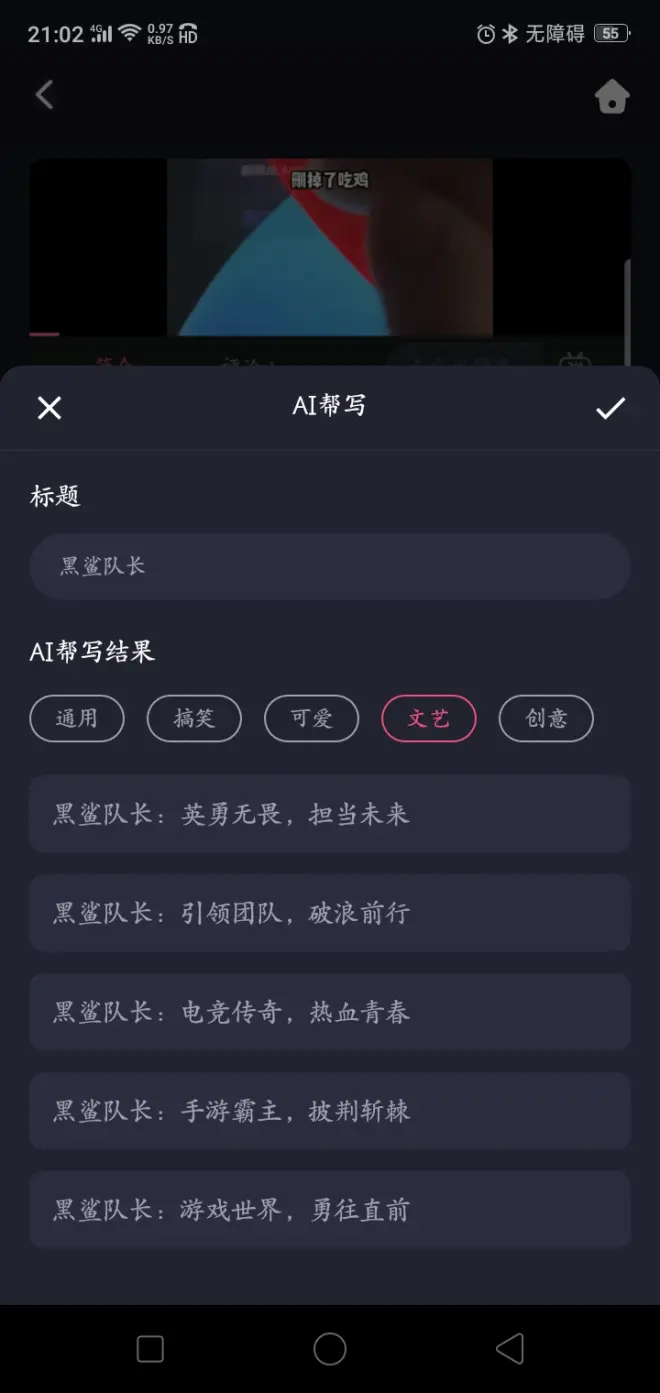
Task: Select the 通用 style chip
Action: (77, 718)
